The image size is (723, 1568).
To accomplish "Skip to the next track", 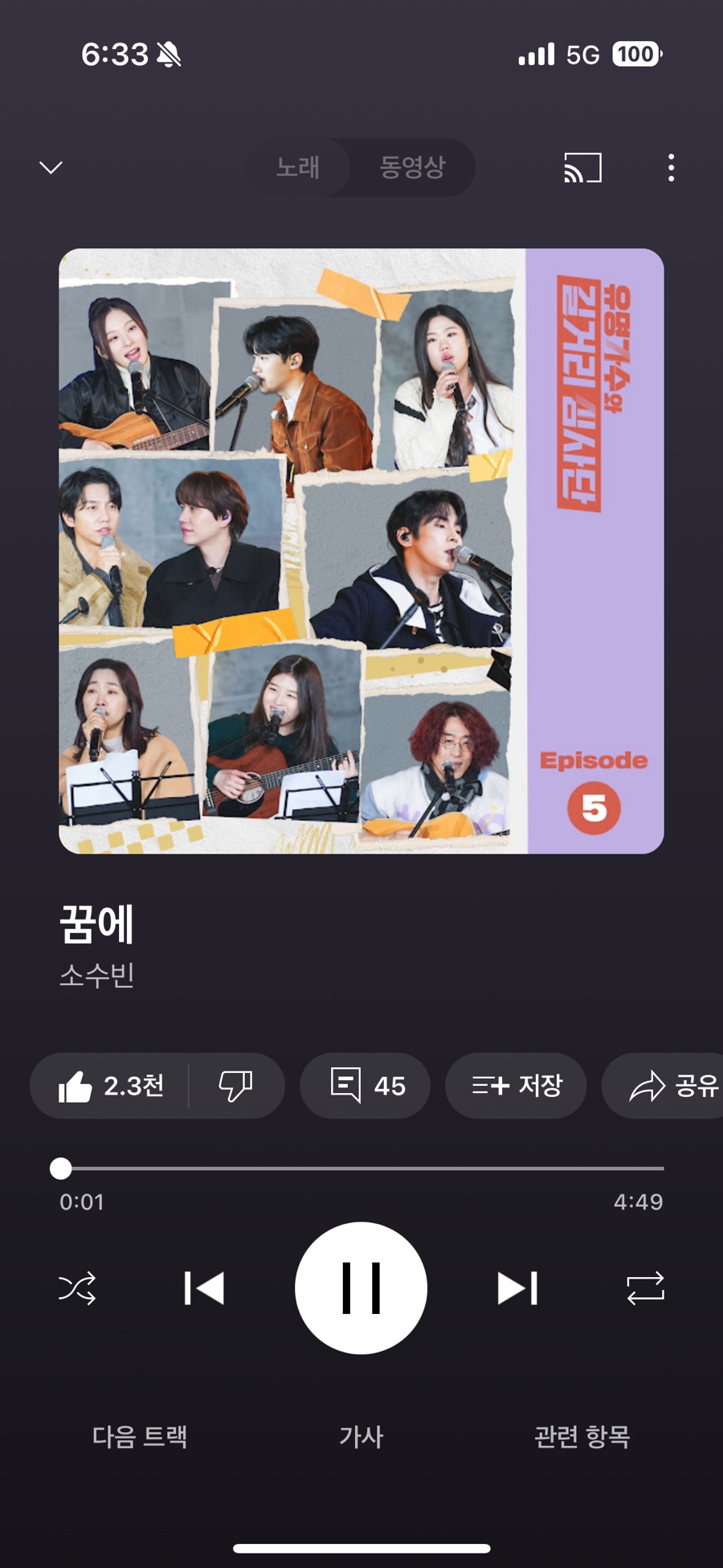I will (x=517, y=1288).
